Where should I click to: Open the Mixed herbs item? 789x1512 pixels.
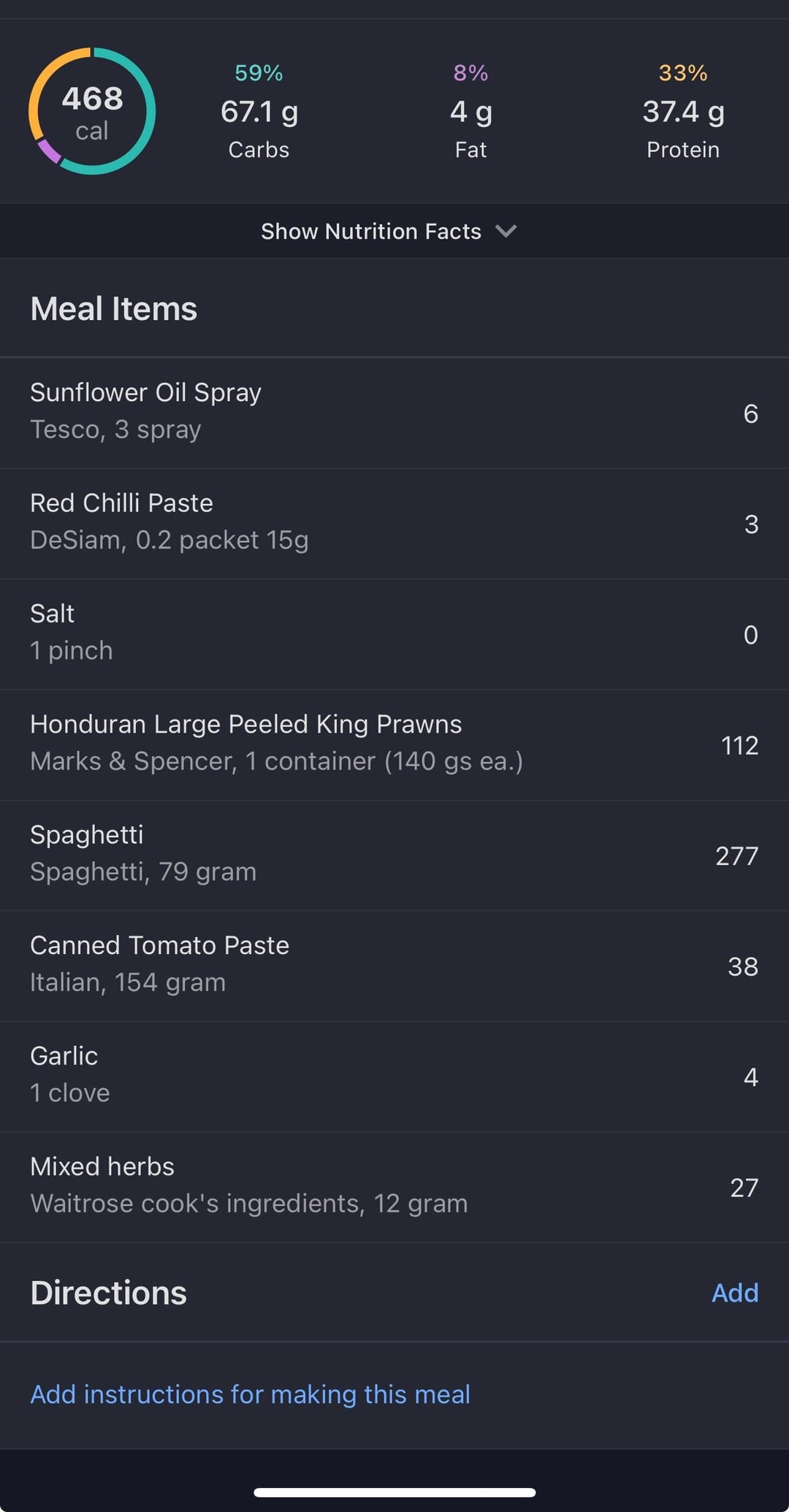click(x=394, y=1187)
